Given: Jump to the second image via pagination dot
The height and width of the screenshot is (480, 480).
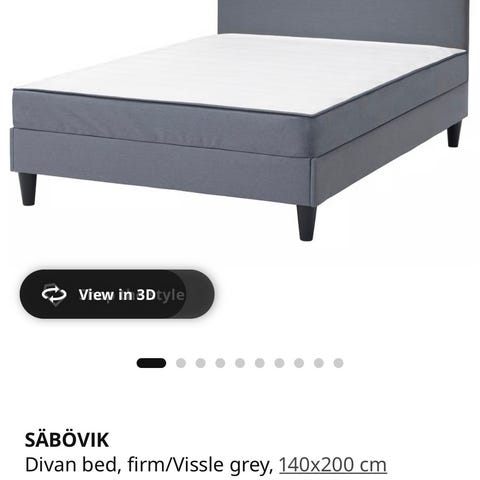Looking at the screenshot, I should (181, 363).
